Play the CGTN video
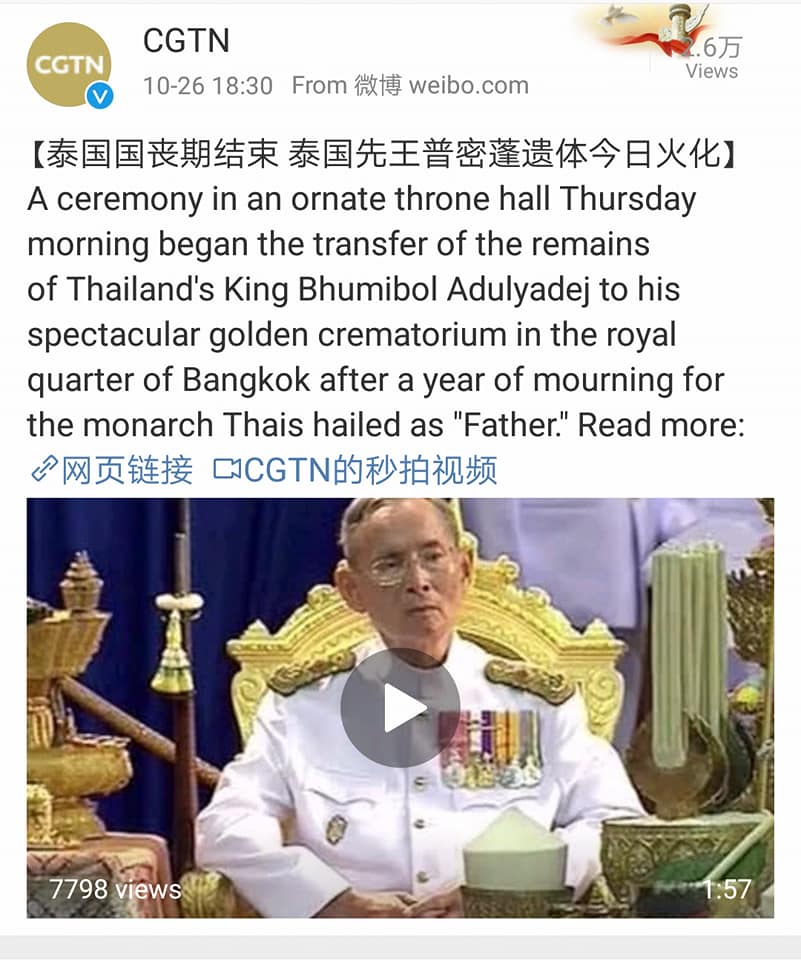801x960 pixels. coord(400,707)
